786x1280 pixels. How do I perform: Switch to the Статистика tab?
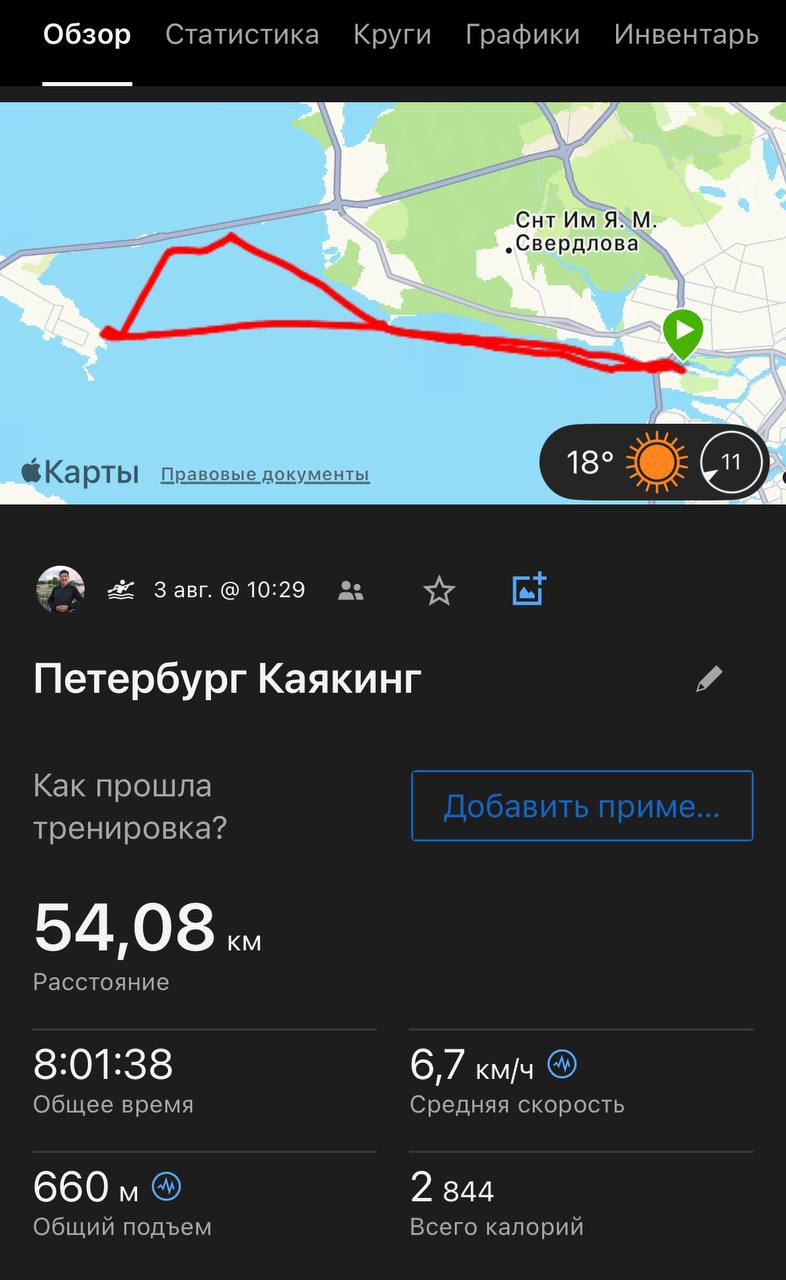click(x=242, y=36)
